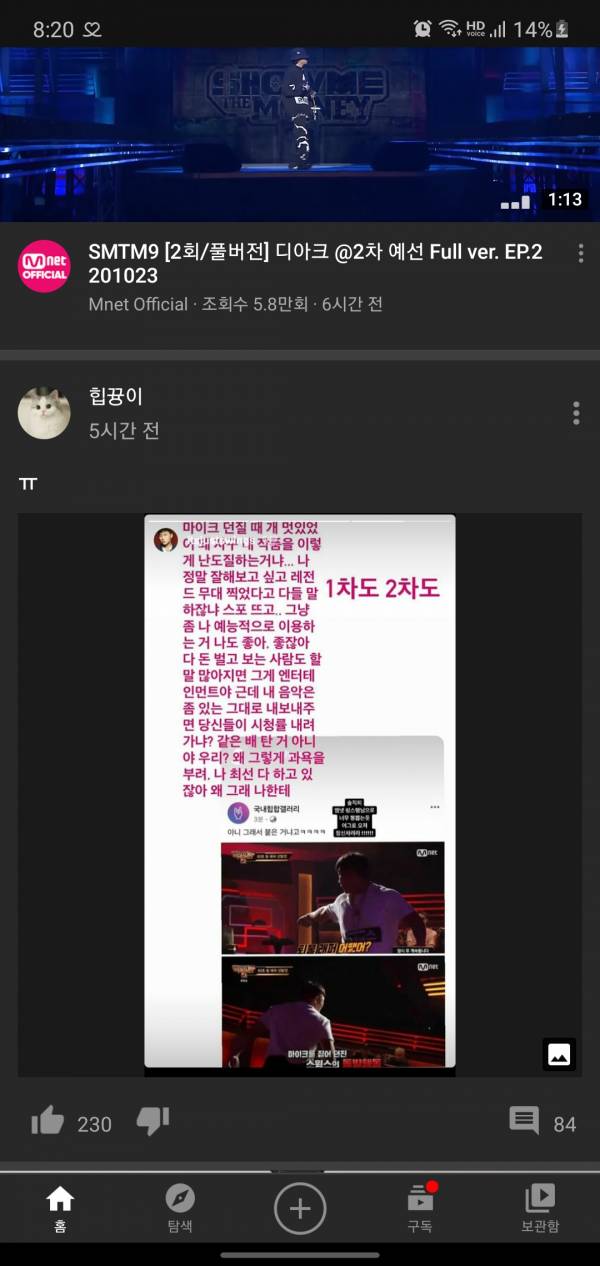Dislike 힙끊이's community post

click(152, 1122)
